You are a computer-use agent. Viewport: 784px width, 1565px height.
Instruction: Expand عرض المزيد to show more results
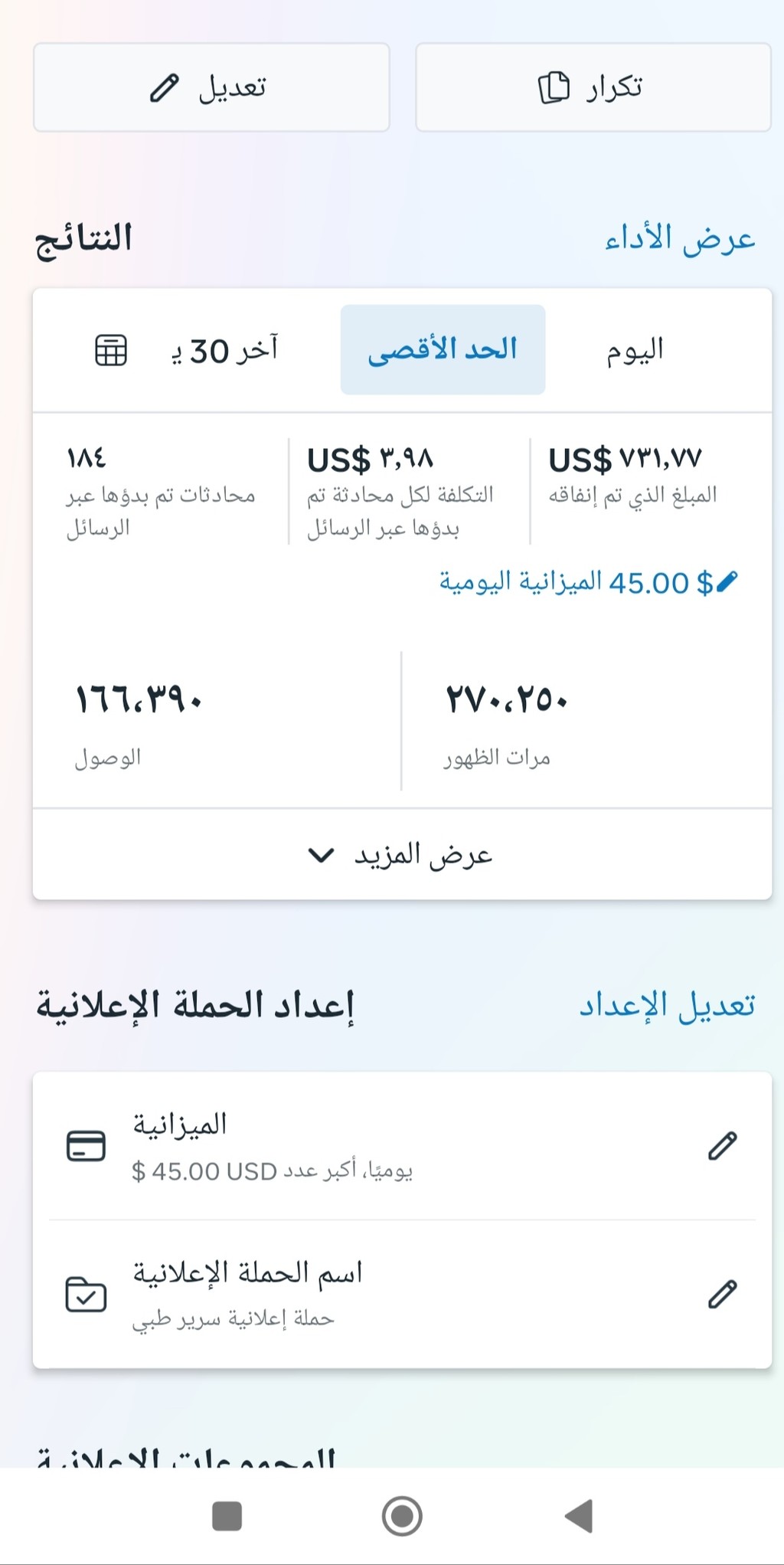pyautogui.click(x=401, y=855)
